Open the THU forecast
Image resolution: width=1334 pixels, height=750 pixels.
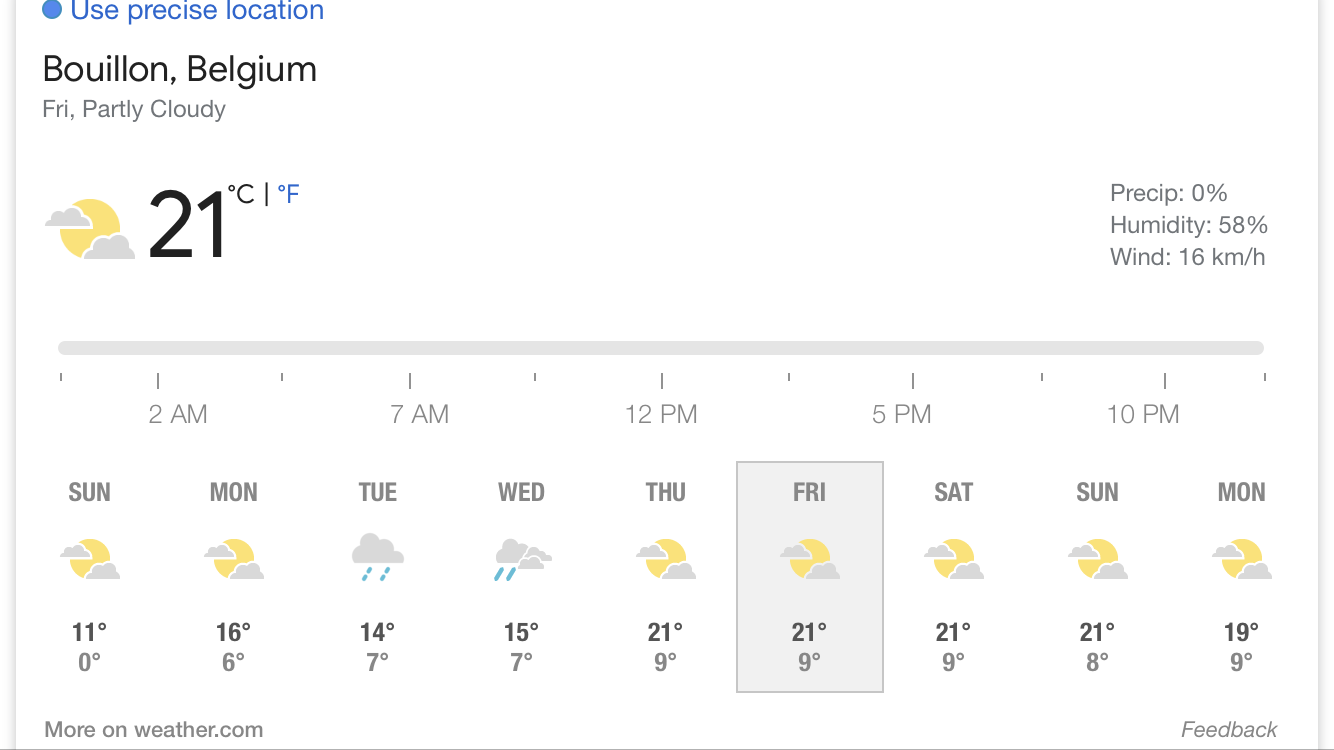pos(666,575)
